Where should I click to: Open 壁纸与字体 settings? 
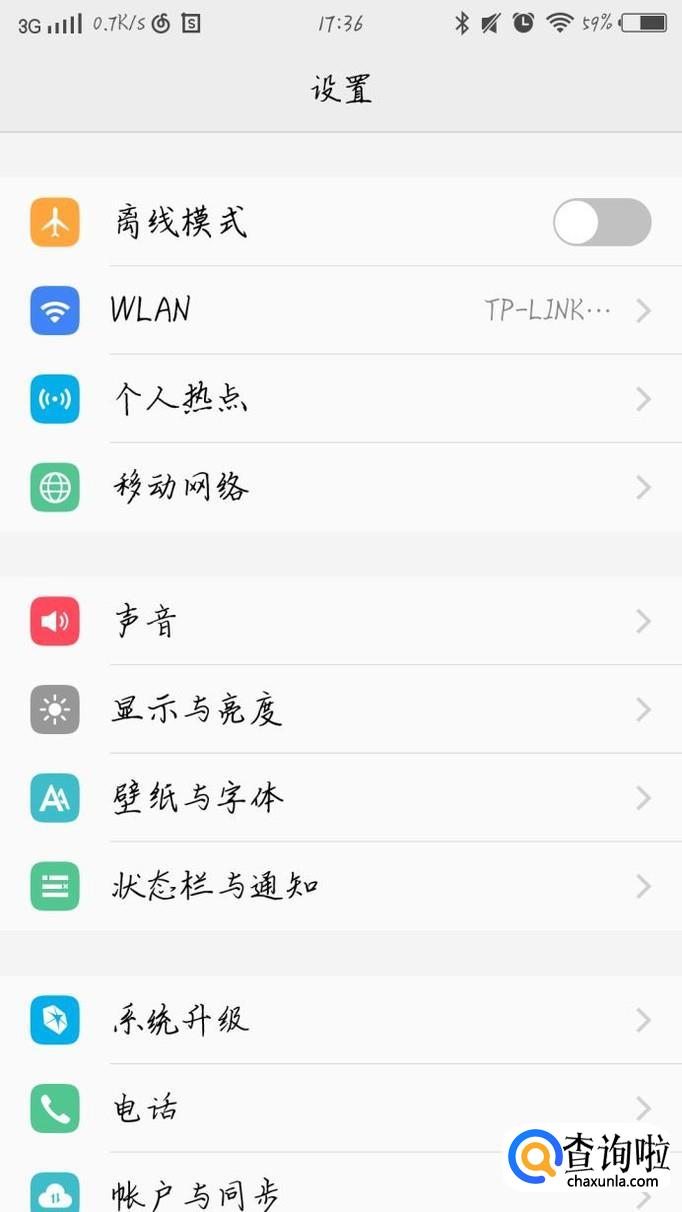pyautogui.click(x=340, y=798)
